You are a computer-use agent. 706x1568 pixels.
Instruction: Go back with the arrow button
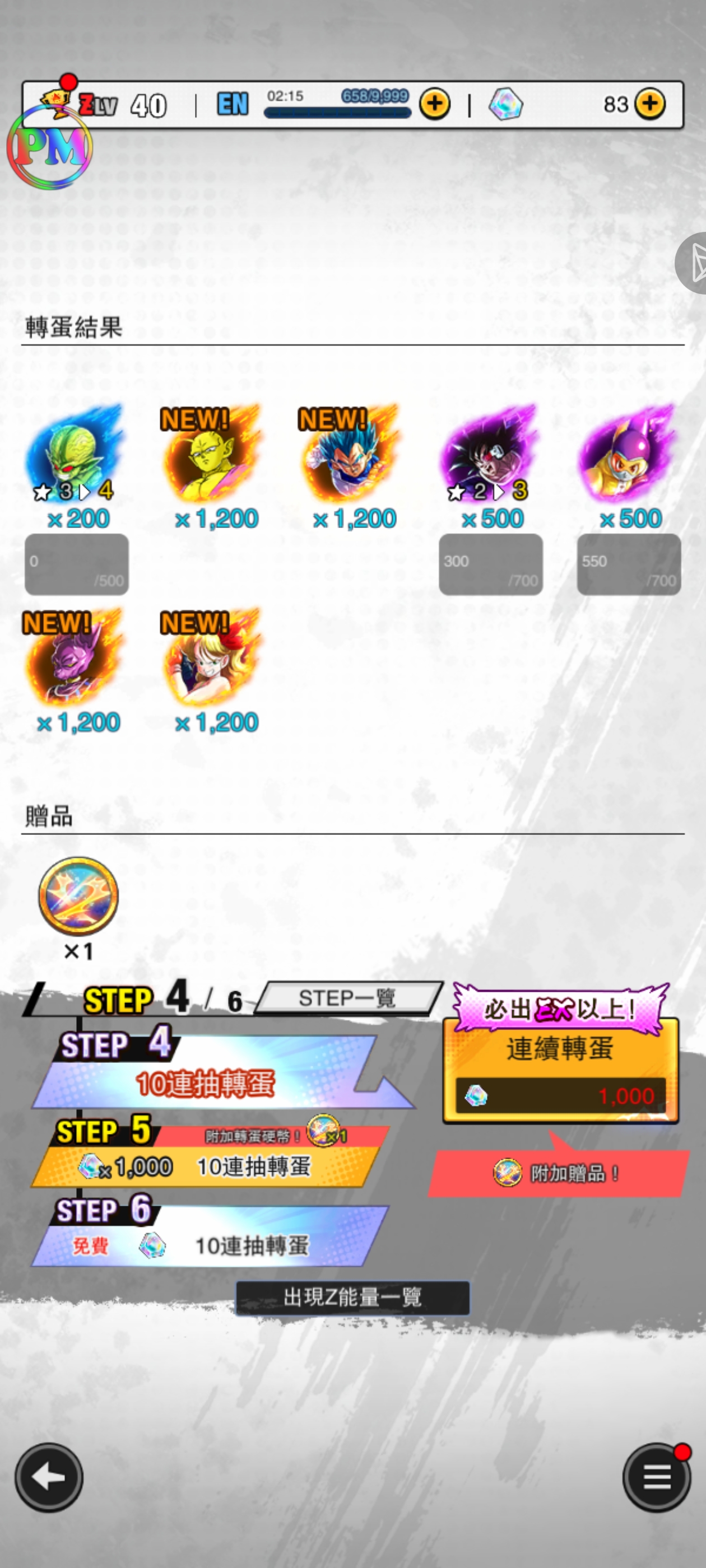pyautogui.click(x=49, y=1477)
